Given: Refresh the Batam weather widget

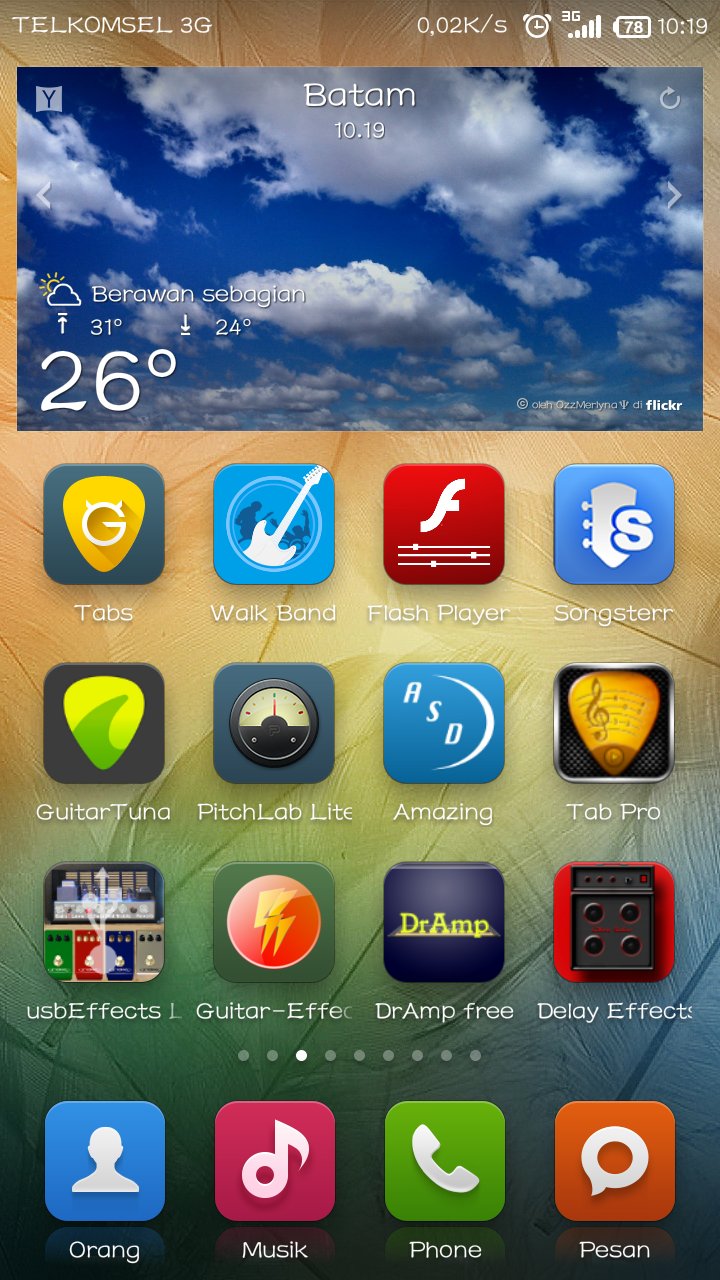Looking at the screenshot, I should 670,98.
